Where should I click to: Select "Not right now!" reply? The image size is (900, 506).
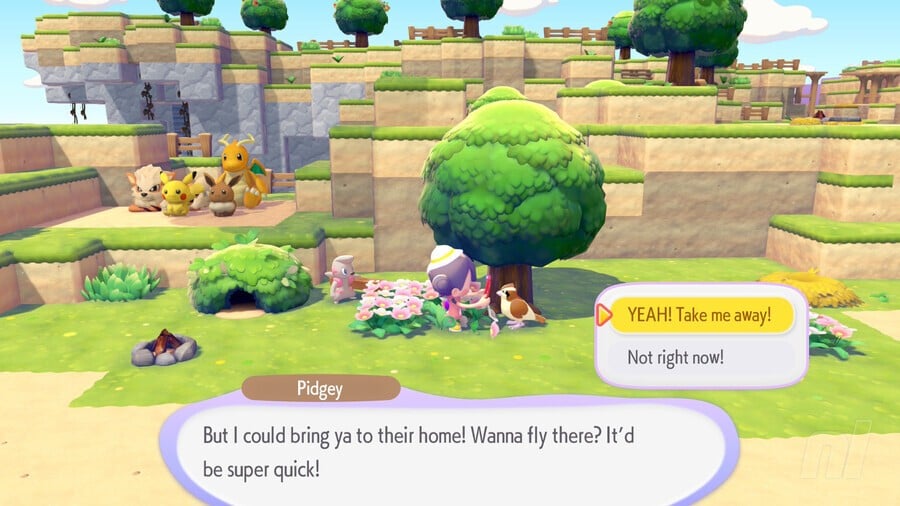point(675,357)
